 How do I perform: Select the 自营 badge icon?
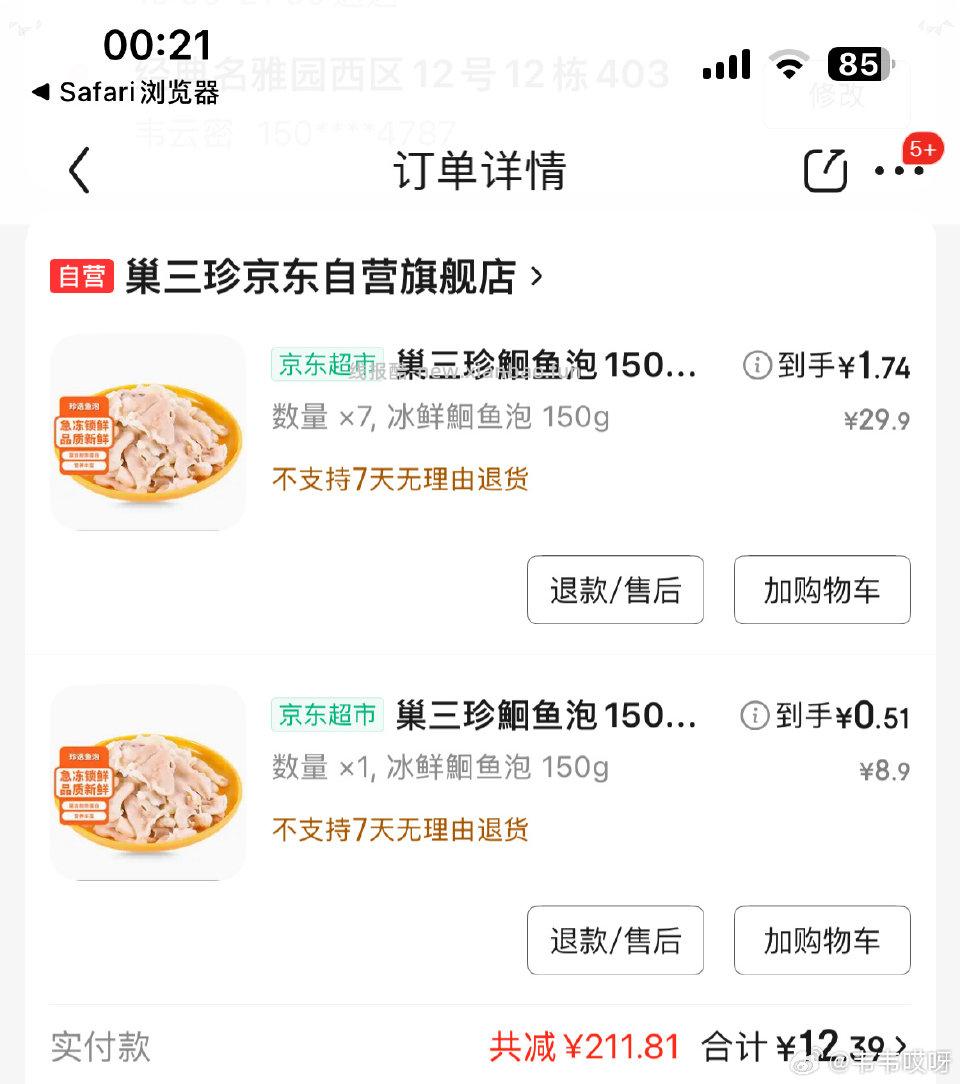(82, 276)
